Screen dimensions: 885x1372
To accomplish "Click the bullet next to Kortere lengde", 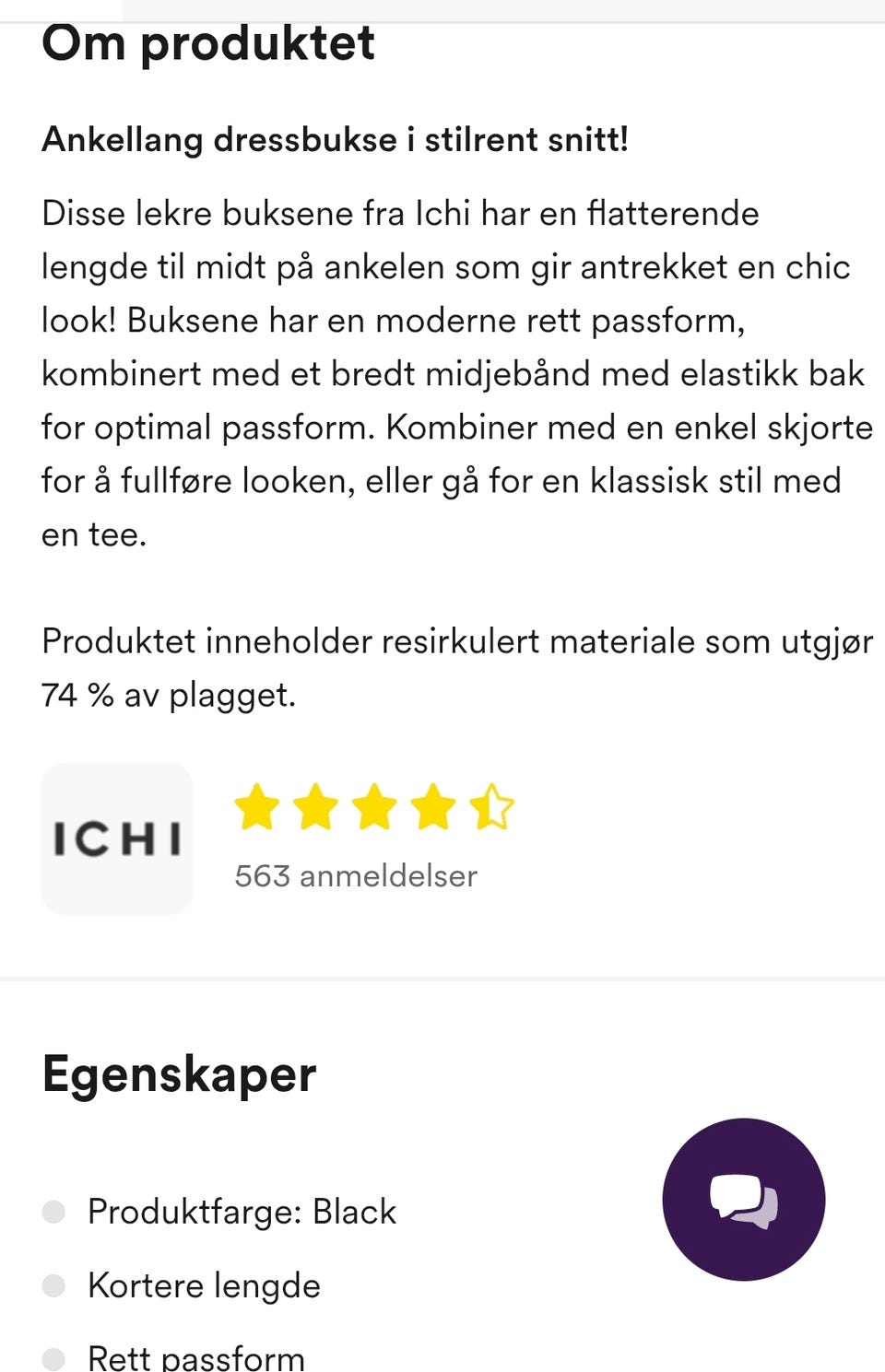I will [x=55, y=1283].
